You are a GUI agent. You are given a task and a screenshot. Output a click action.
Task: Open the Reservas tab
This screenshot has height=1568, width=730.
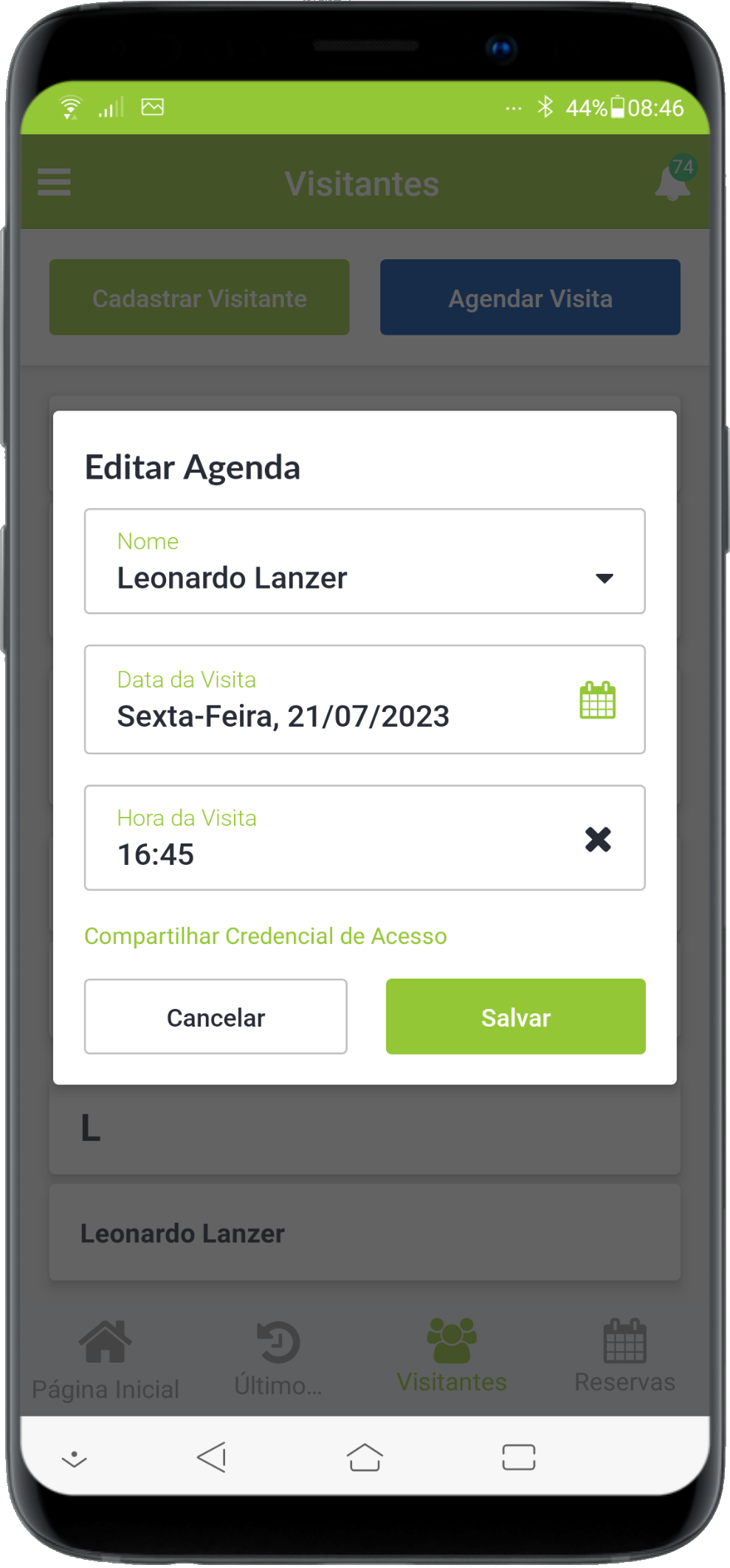pos(624,1358)
